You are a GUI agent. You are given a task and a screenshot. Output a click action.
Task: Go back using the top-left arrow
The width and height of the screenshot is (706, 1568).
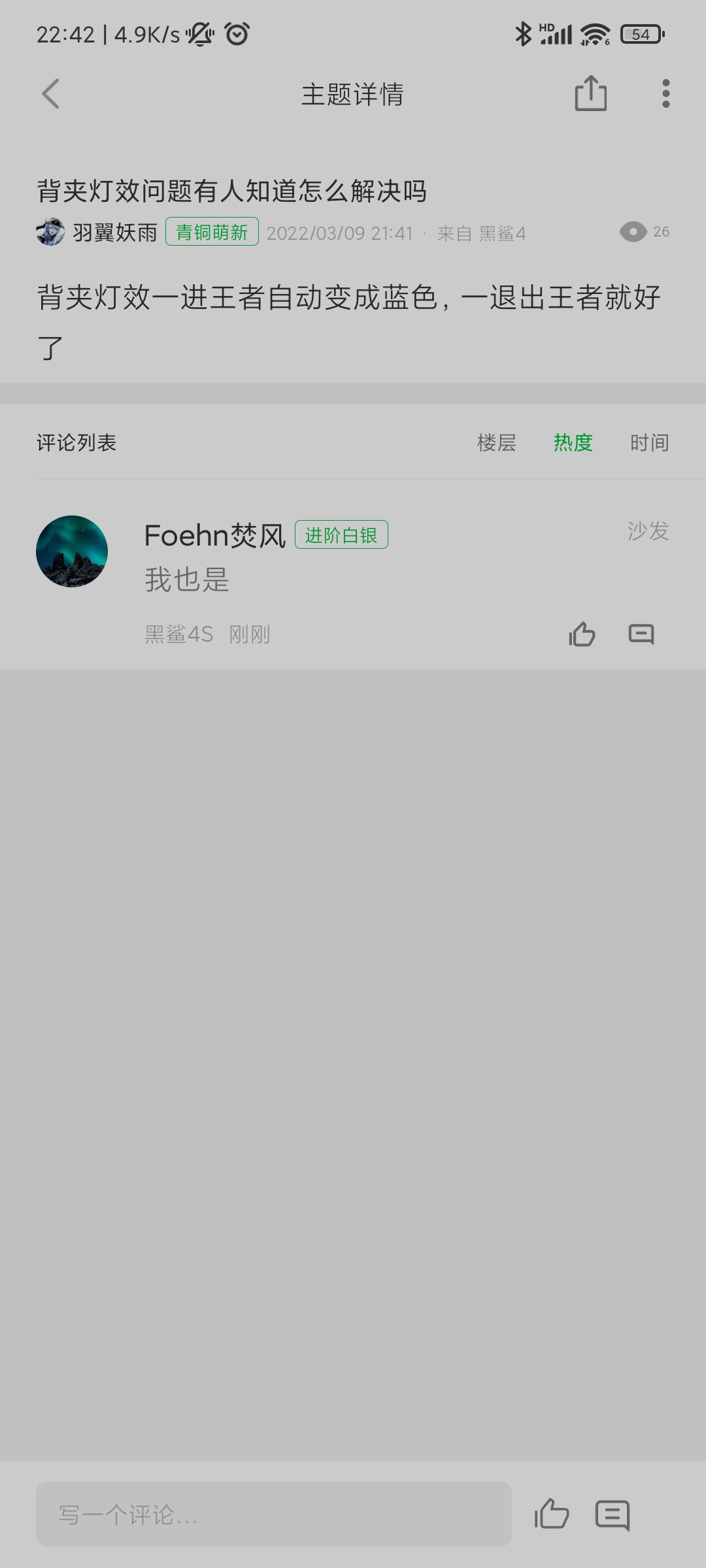point(51,93)
